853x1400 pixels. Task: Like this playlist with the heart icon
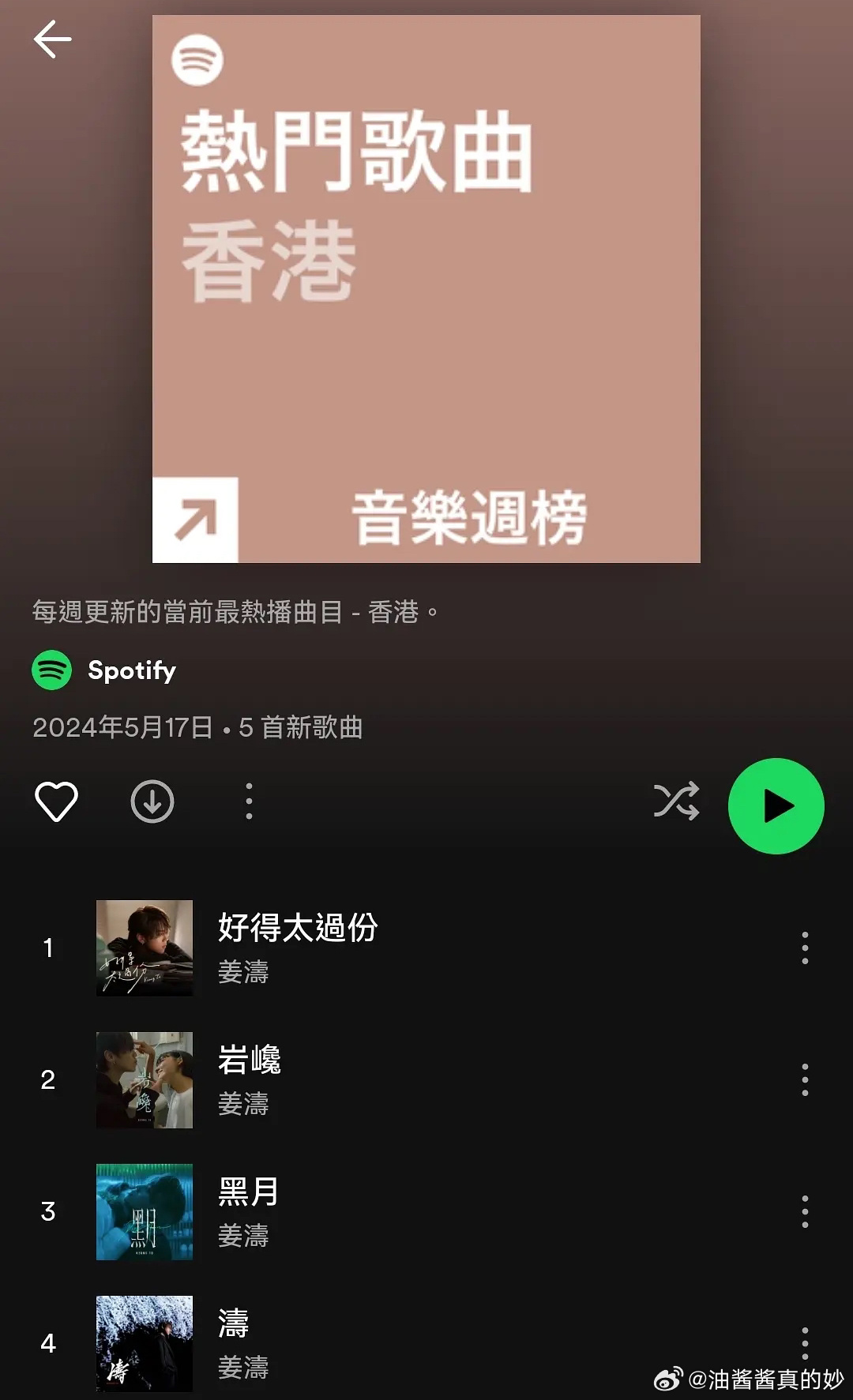56,801
